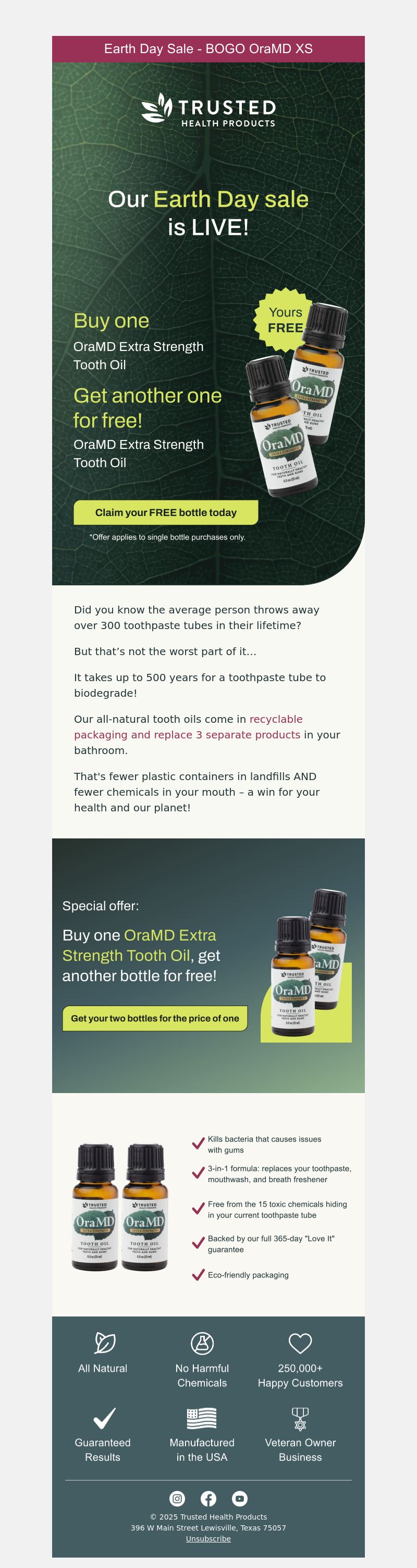Open the YouTube channel icon

[x=240, y=1498]
